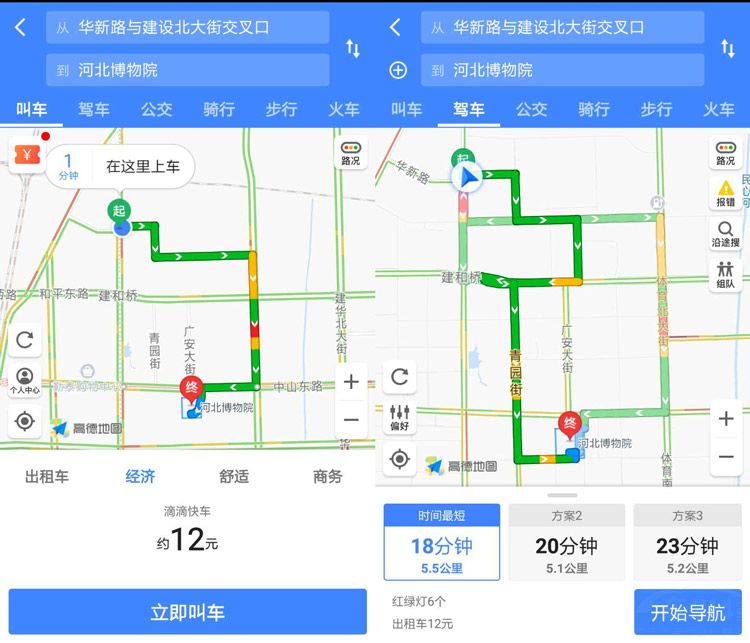Image resolution: width=750 pixels, height=643 pixels.
Task: Select the 出租车 ride type
Action: pos(47,476)
